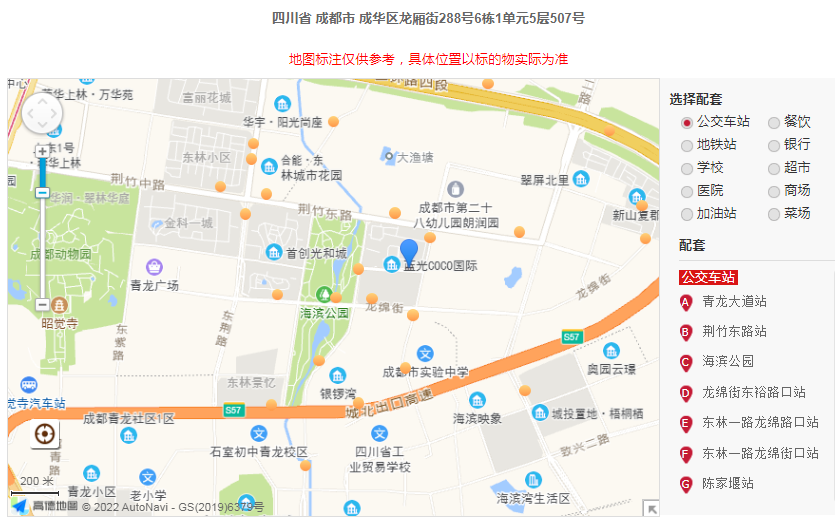The height and width of the screenshot is (518, 835).
Task: Open 陈家堰站 bus stop result
Action: click(727, 484)
